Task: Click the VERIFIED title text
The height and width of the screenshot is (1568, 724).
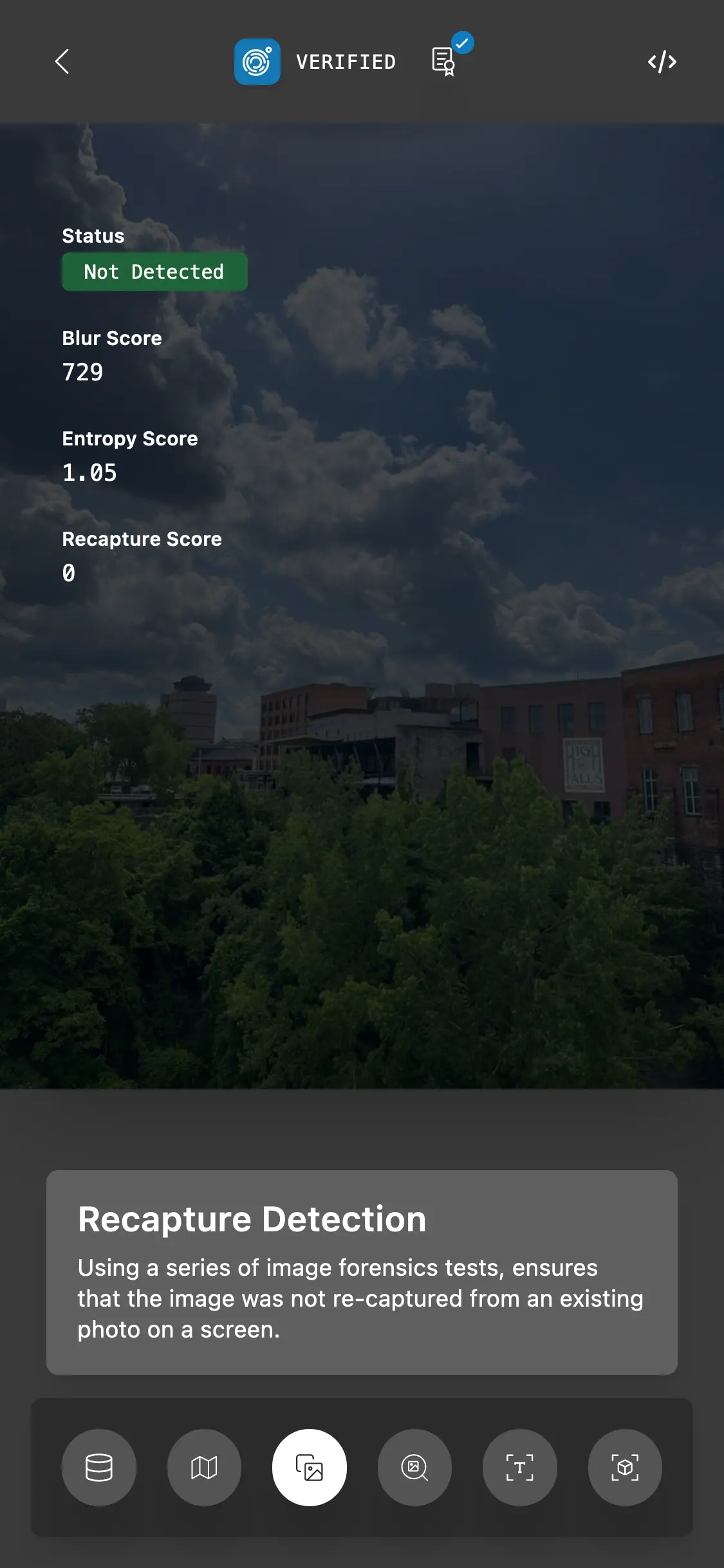Action: pos(346,62)
